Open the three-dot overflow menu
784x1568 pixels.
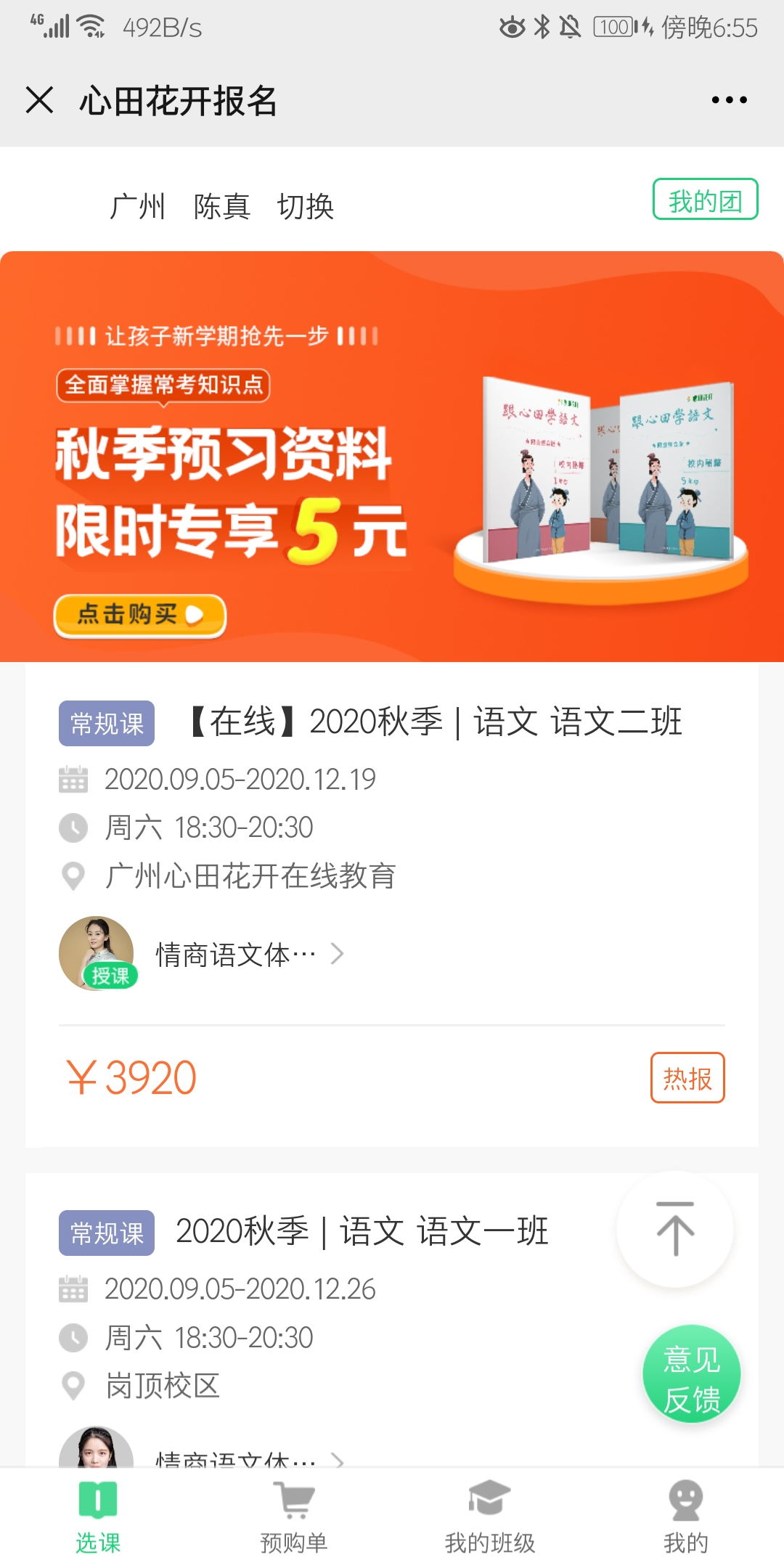pos(729,100)
